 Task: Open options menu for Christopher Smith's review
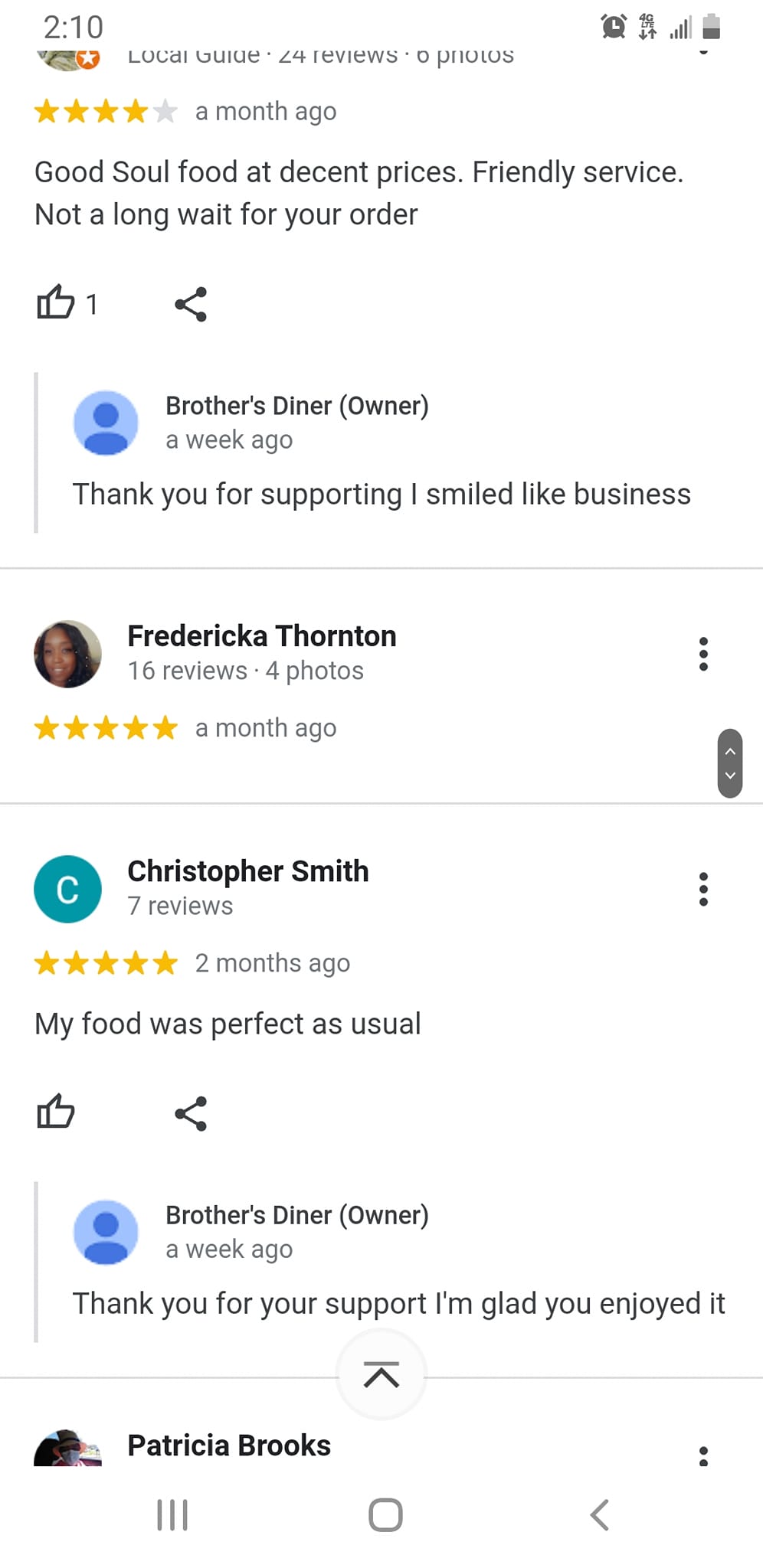point(702,889)
